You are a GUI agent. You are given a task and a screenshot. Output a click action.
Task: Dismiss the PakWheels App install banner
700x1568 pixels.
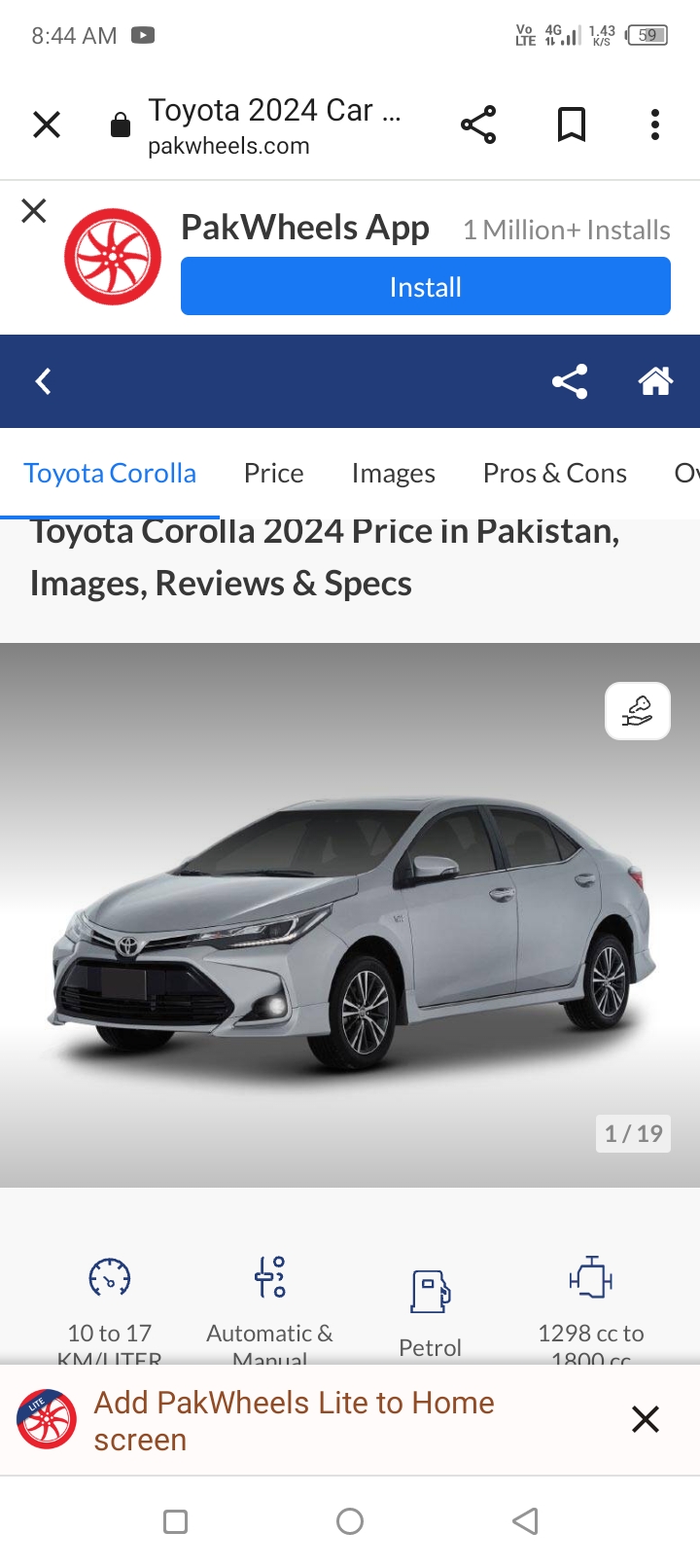pyautogui.click(x=34, y=210)
